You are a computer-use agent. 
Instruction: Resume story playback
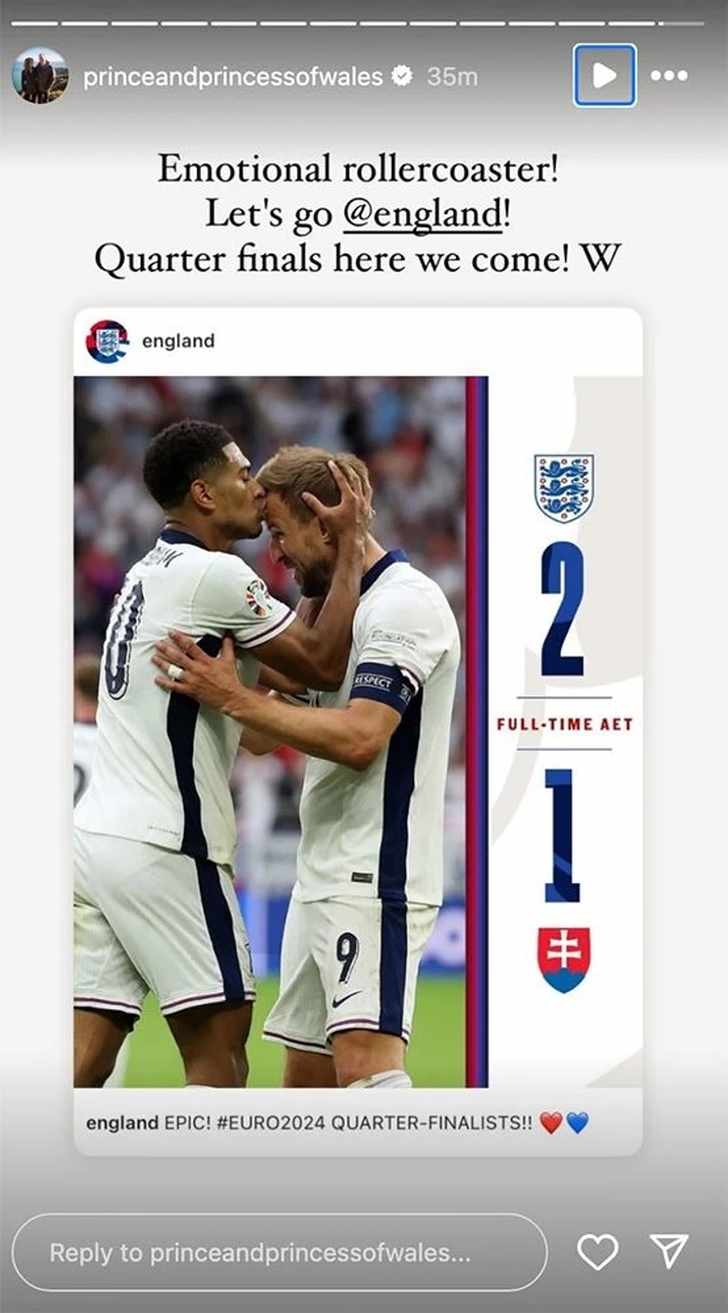click(x=604, y=75)
